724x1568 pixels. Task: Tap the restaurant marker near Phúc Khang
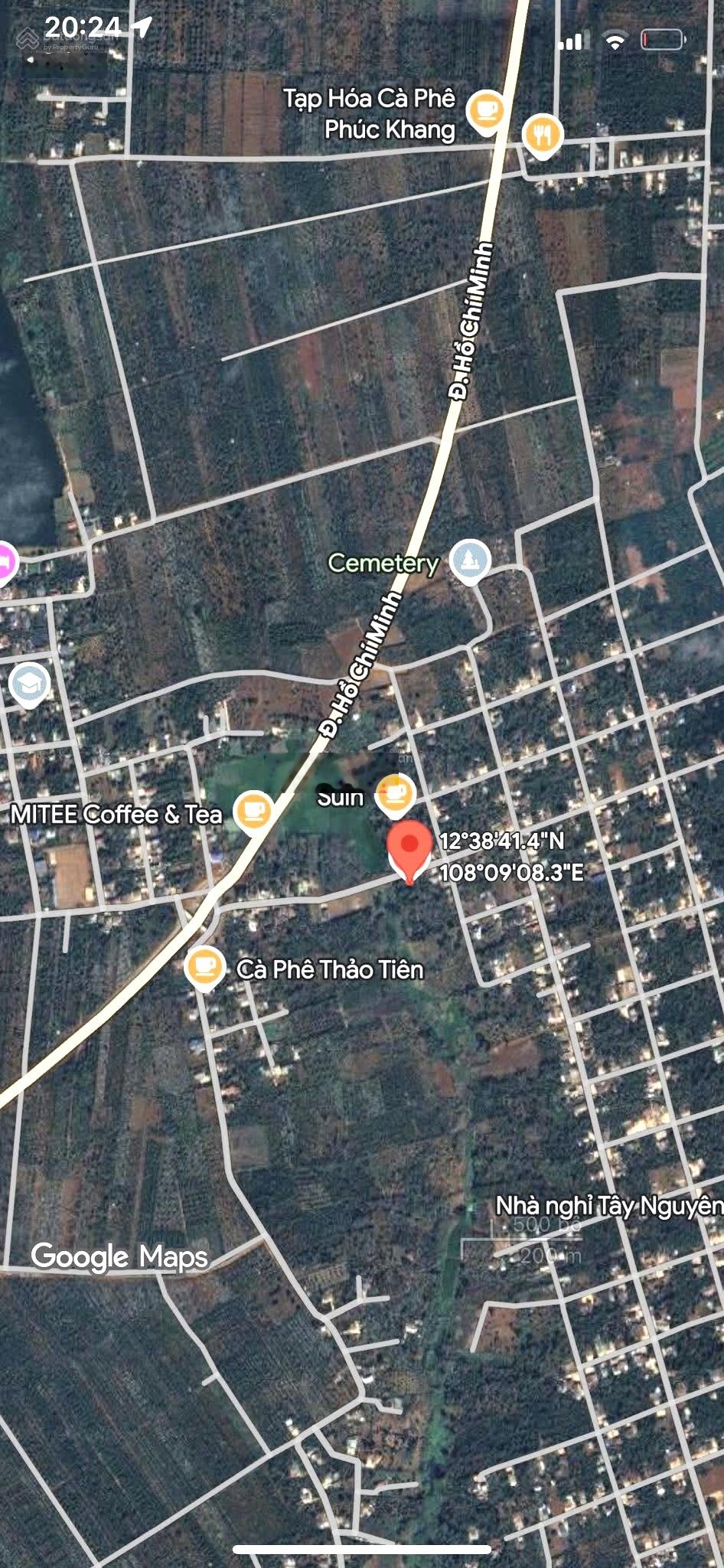[x=543, y=136]
